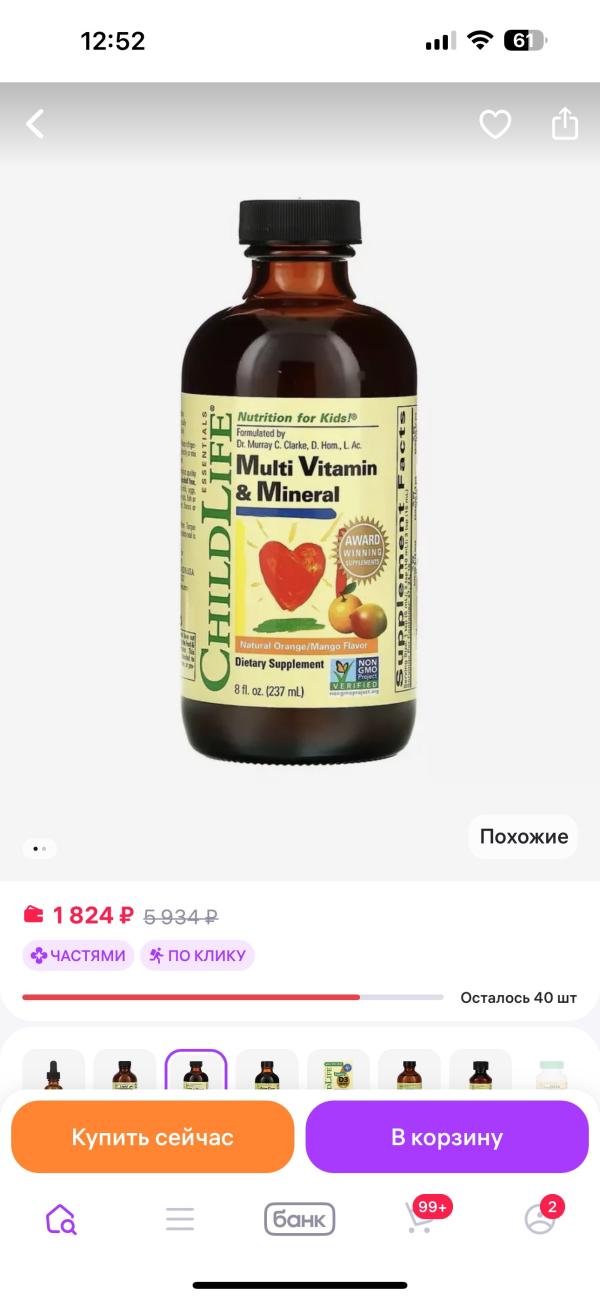
Task: Switch to the Банк tab
Action: click(299, 1219)
